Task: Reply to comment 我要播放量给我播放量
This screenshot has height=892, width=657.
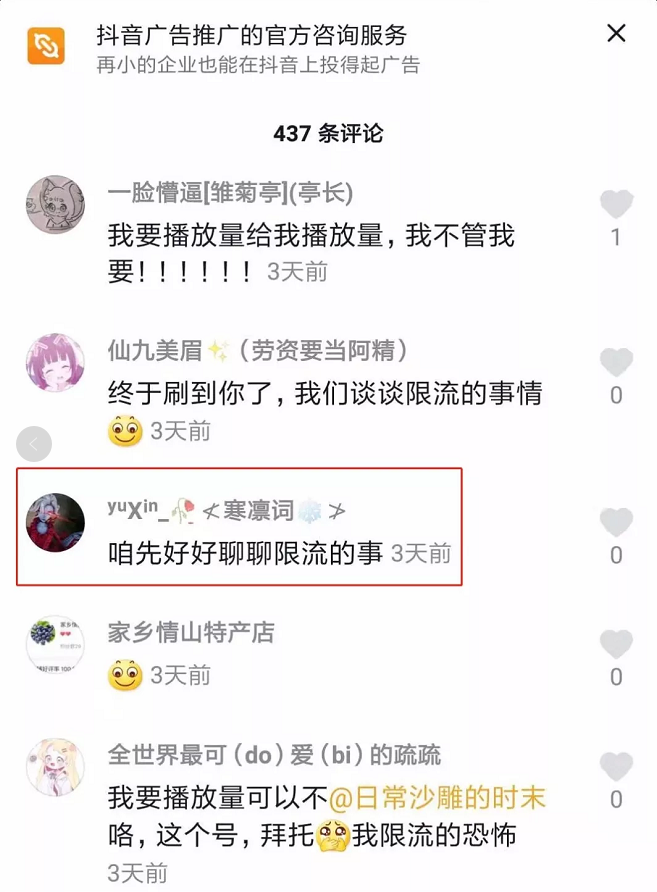Action: [310, 238]
